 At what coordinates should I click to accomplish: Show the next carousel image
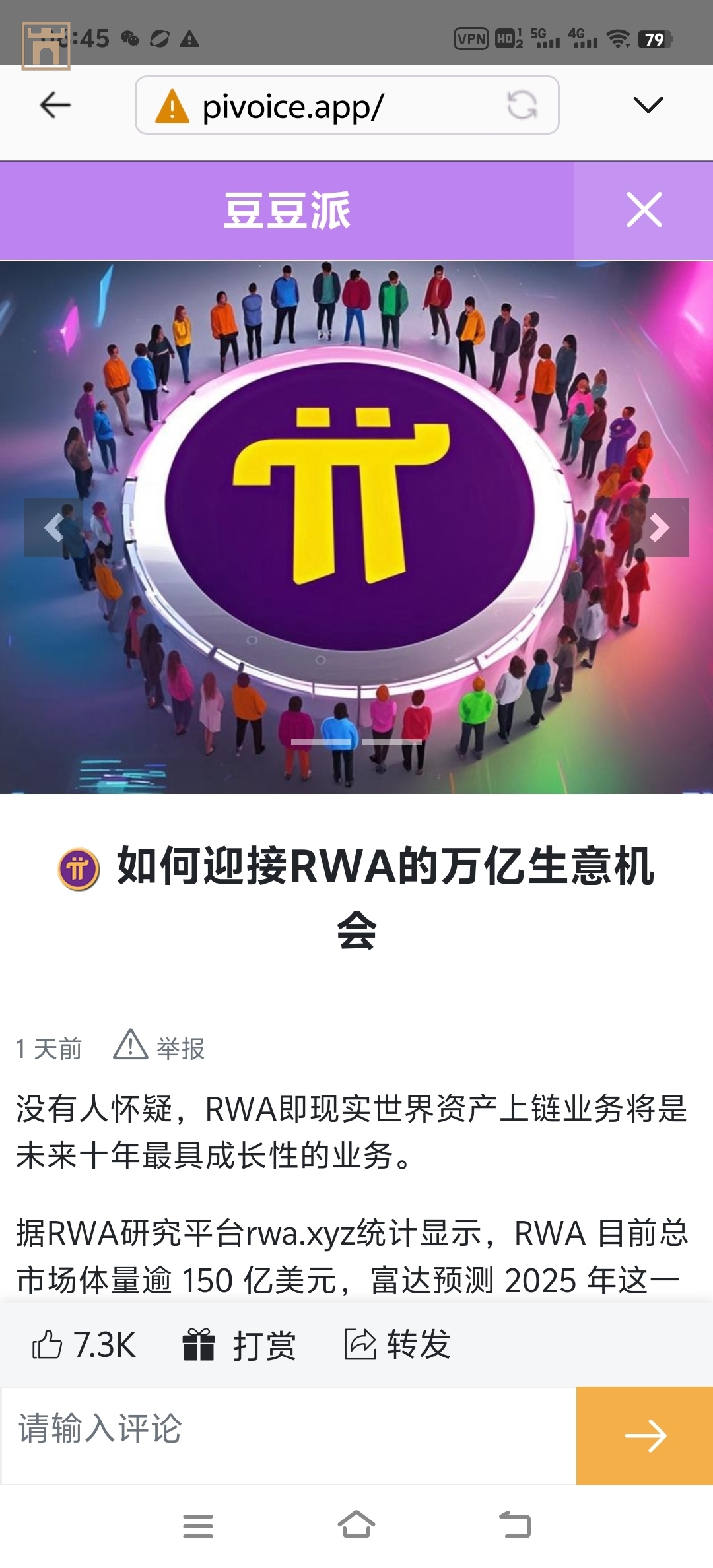click(660, 527)
